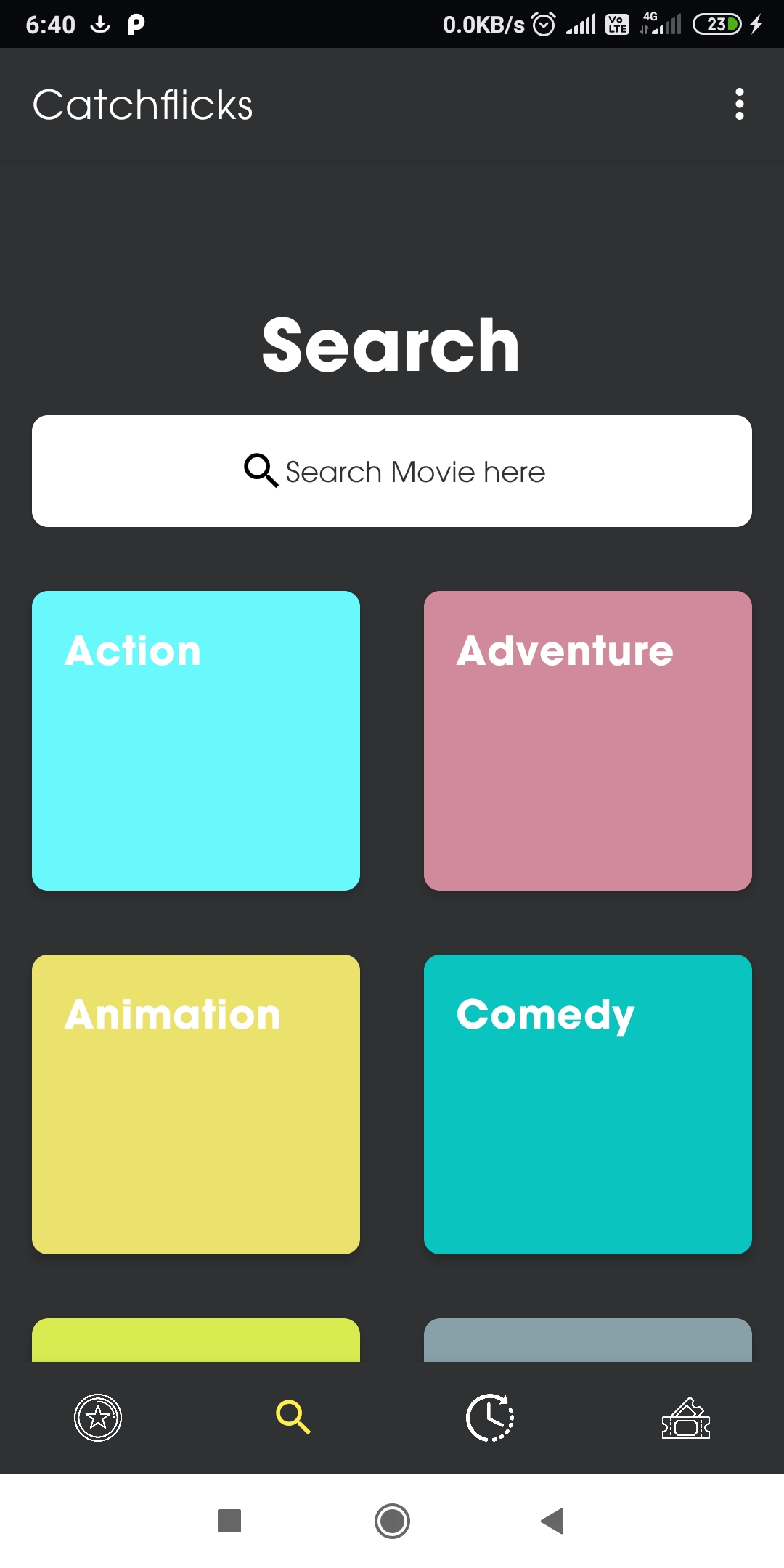784x1568 pixels.
Task: Open the Comedy genre card
Action: pyautogui.click(x=588, y=1104)
